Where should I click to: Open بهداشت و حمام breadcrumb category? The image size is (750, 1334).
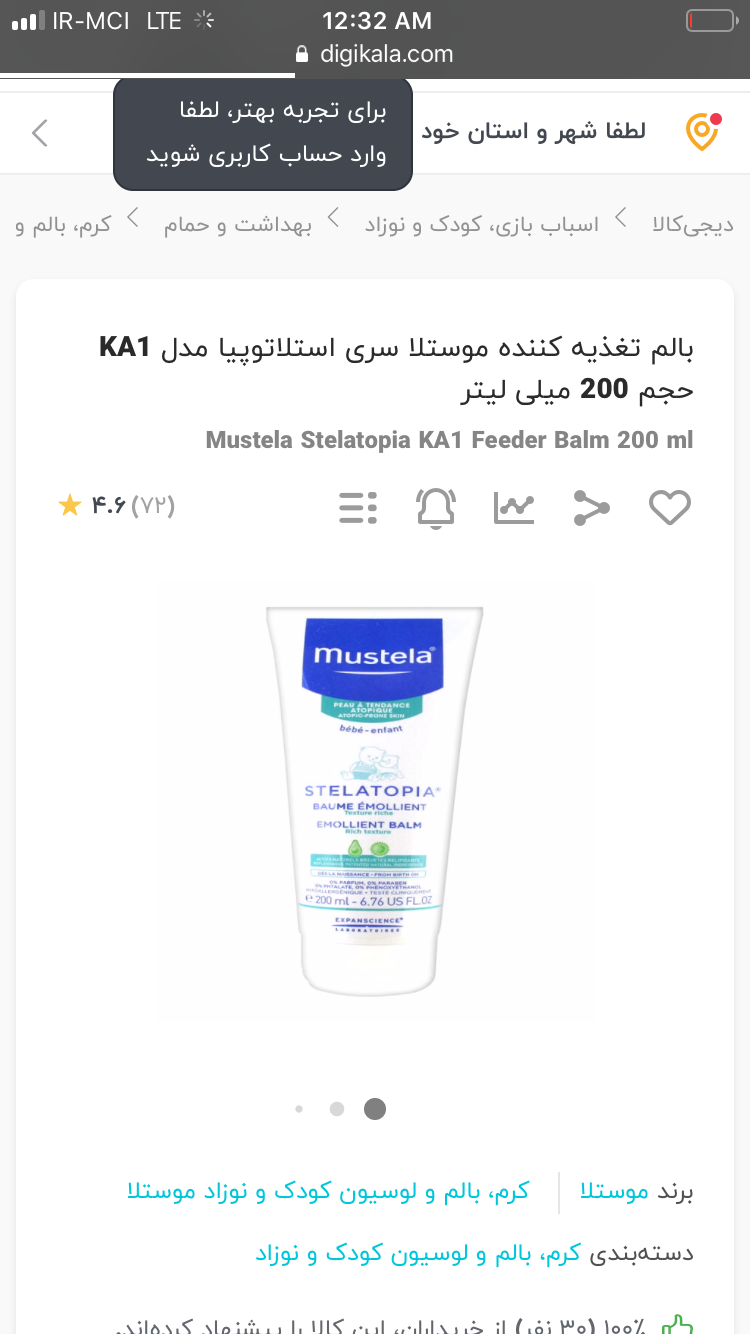[238, 224]
